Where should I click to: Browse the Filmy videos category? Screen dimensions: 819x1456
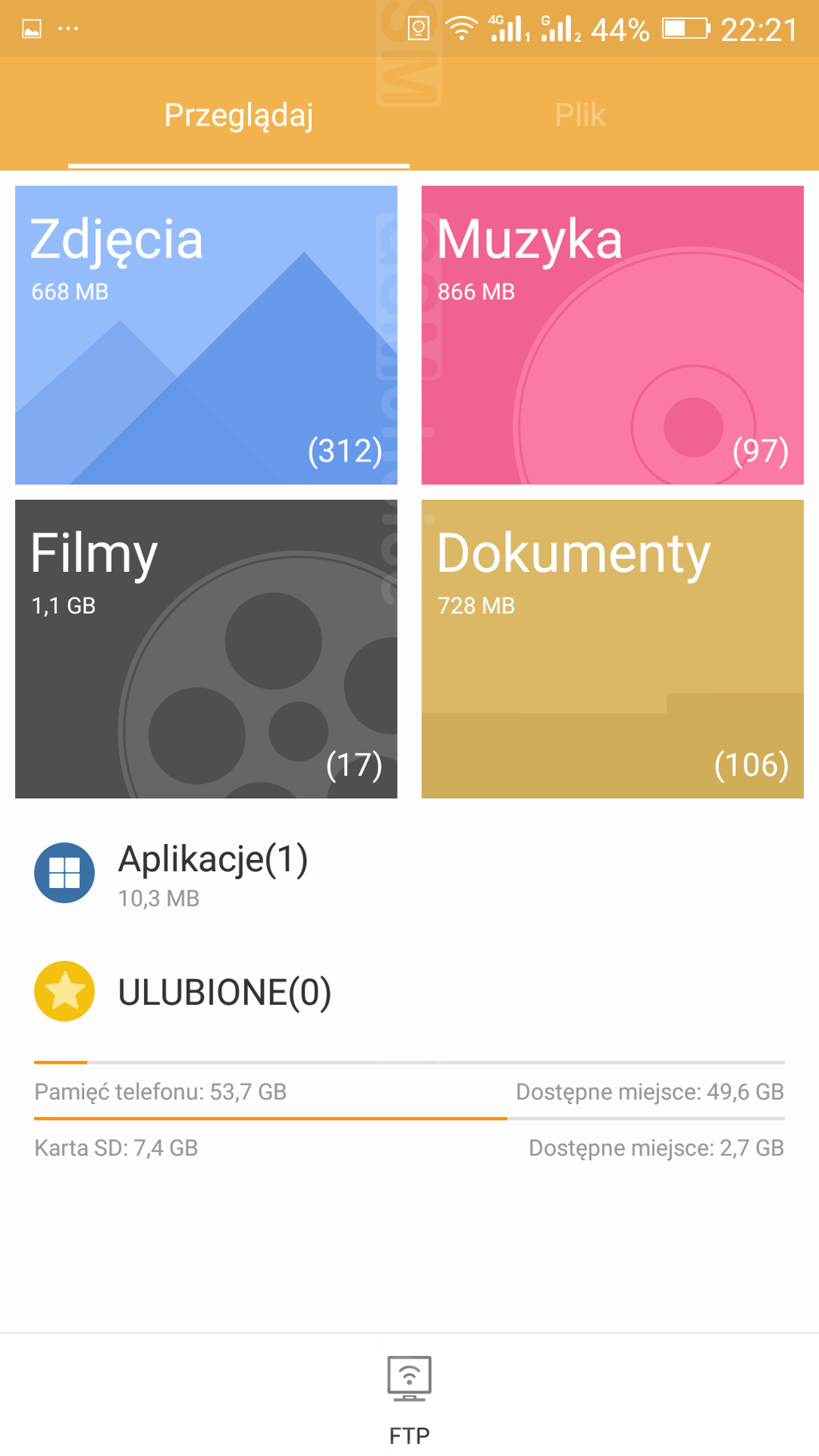[x=206, y=649]
